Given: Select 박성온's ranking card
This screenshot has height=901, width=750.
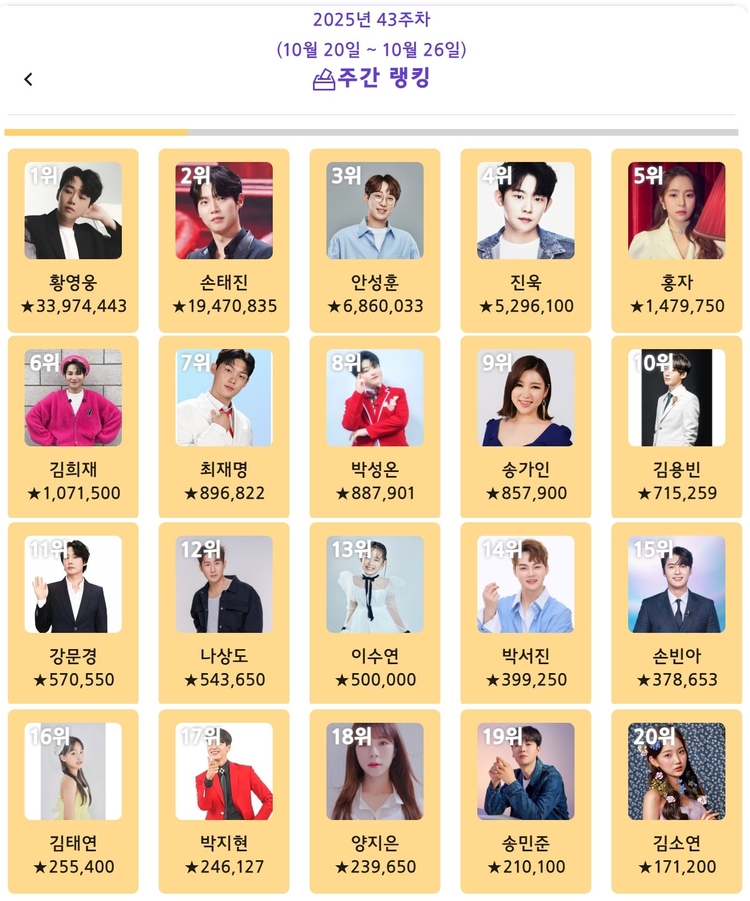Looking at the screenshot, I should 375,427.
